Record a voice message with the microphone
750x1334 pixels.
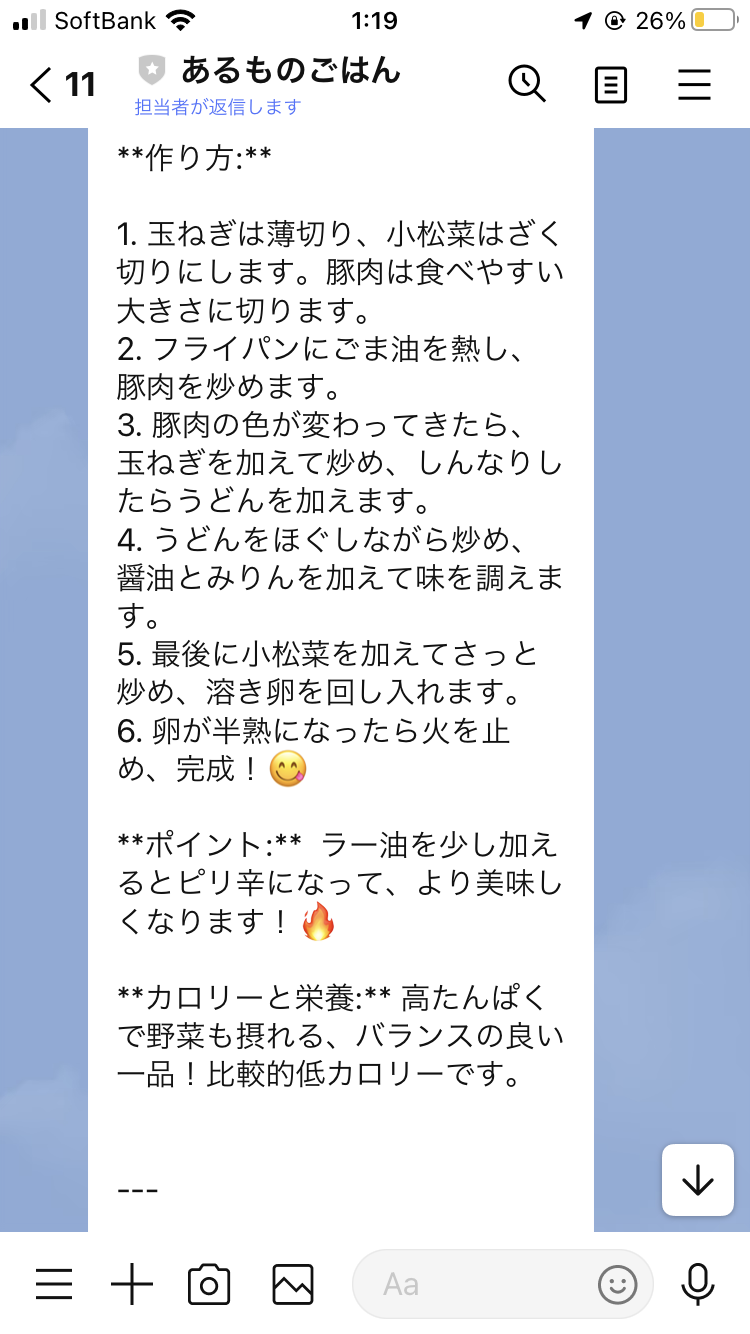[697, 1284]
